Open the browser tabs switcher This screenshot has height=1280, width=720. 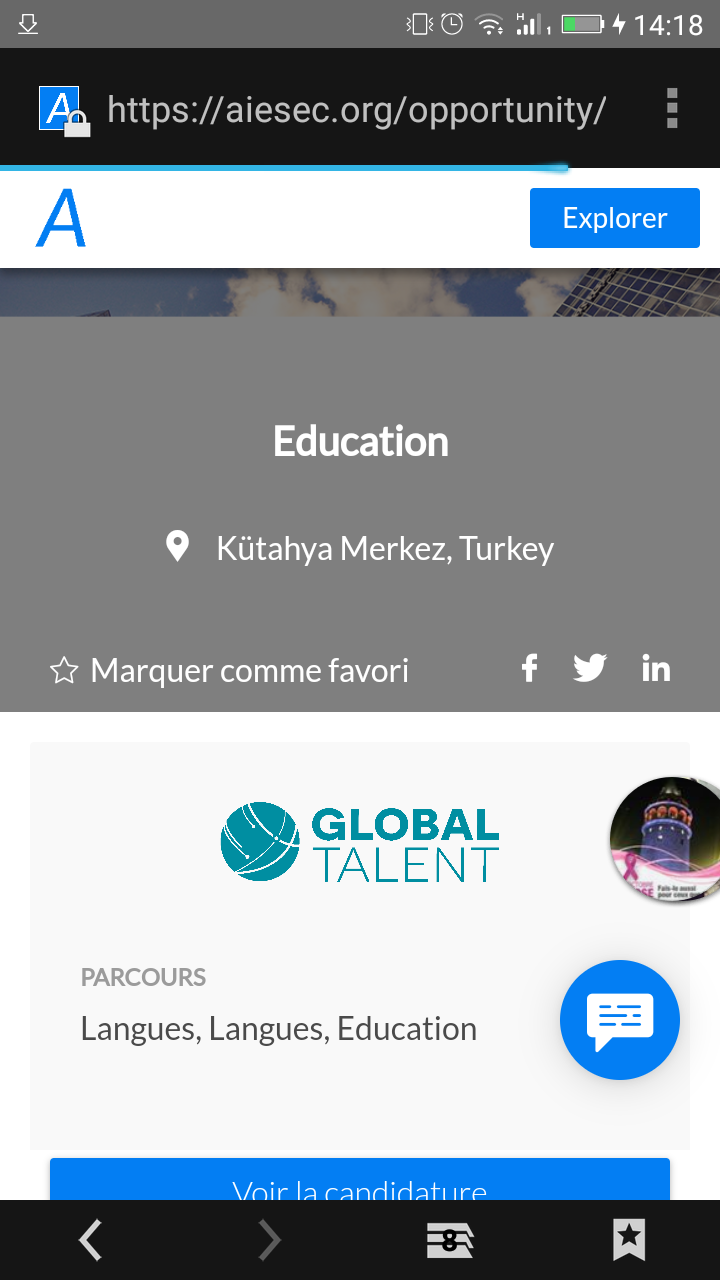point(449,1241)
